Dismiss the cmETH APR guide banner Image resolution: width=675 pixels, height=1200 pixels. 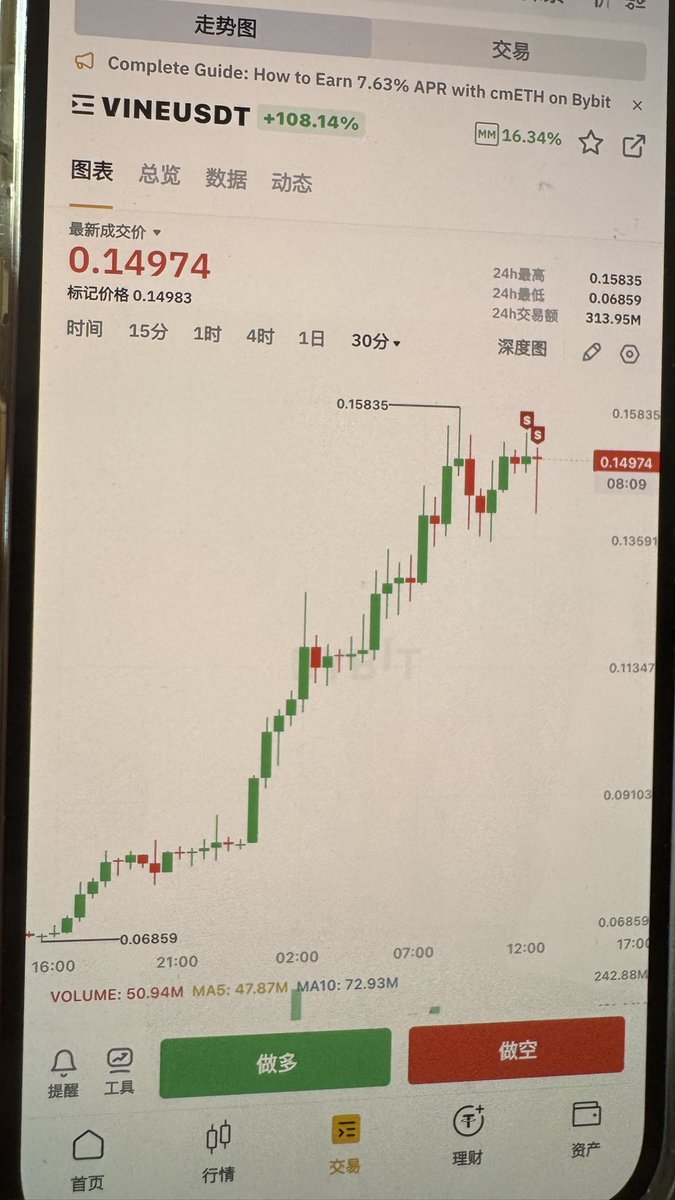637,104
